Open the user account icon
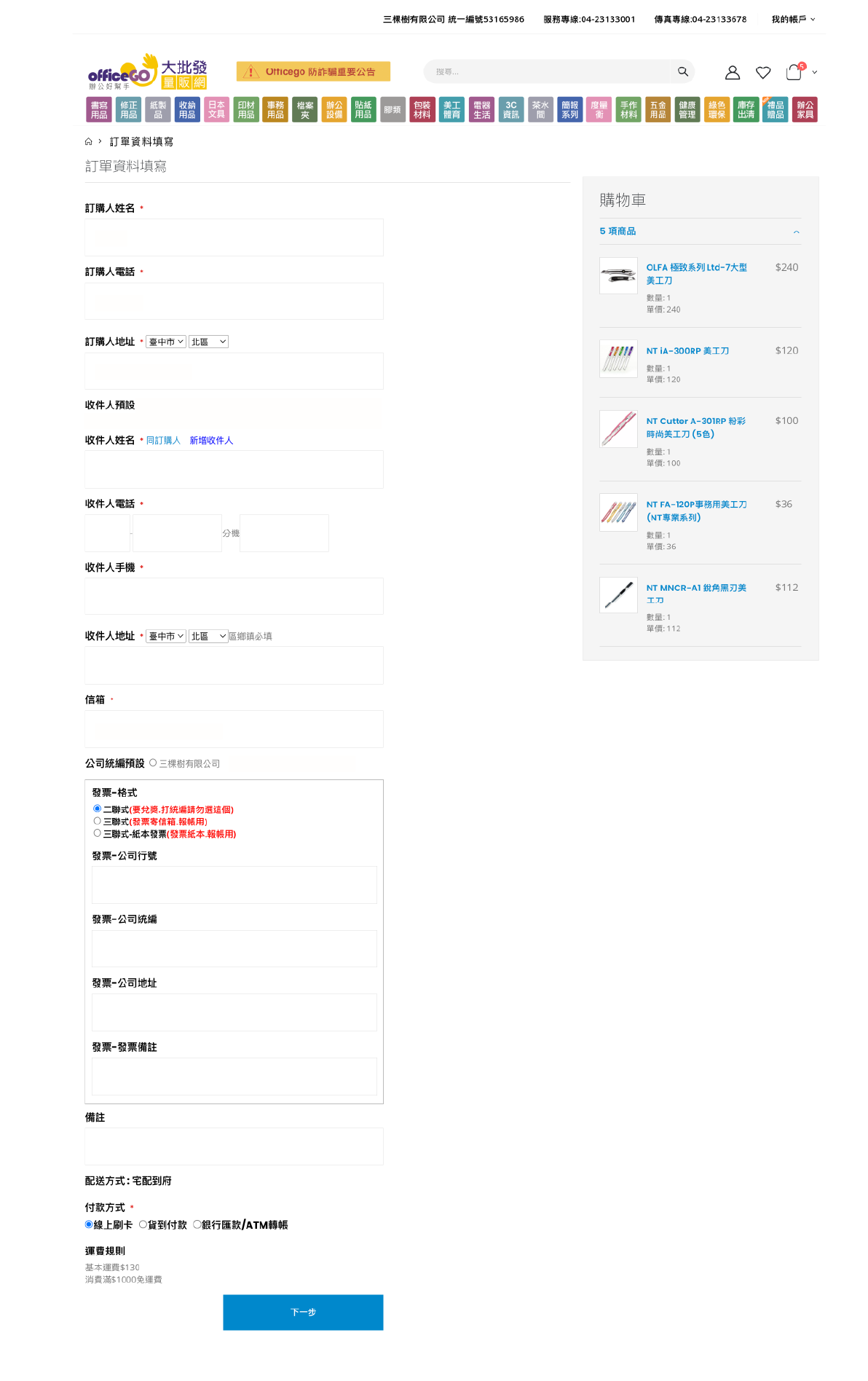 [x=732, y=72]
